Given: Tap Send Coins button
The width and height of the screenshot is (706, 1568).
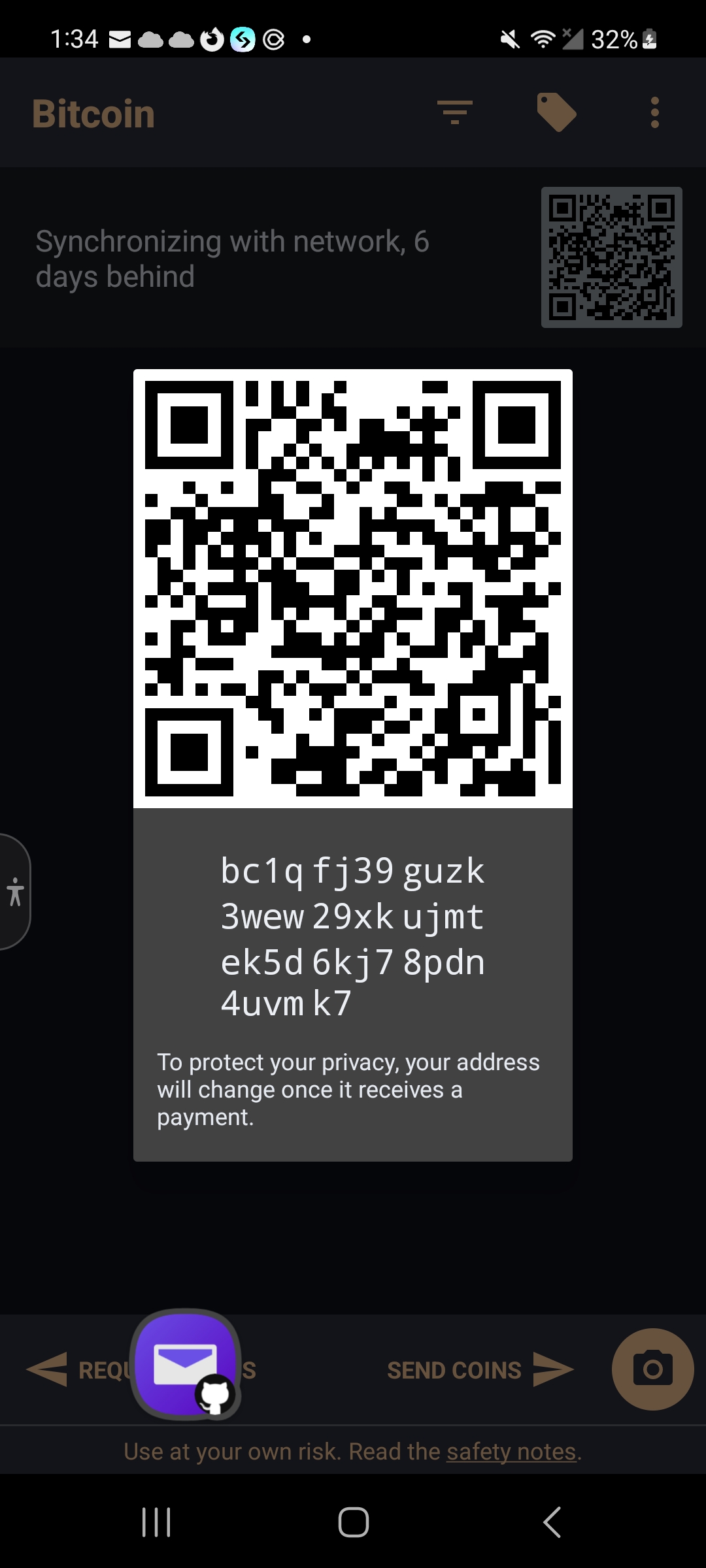Looking at the screenshot, I should [x=479, y=1369].
